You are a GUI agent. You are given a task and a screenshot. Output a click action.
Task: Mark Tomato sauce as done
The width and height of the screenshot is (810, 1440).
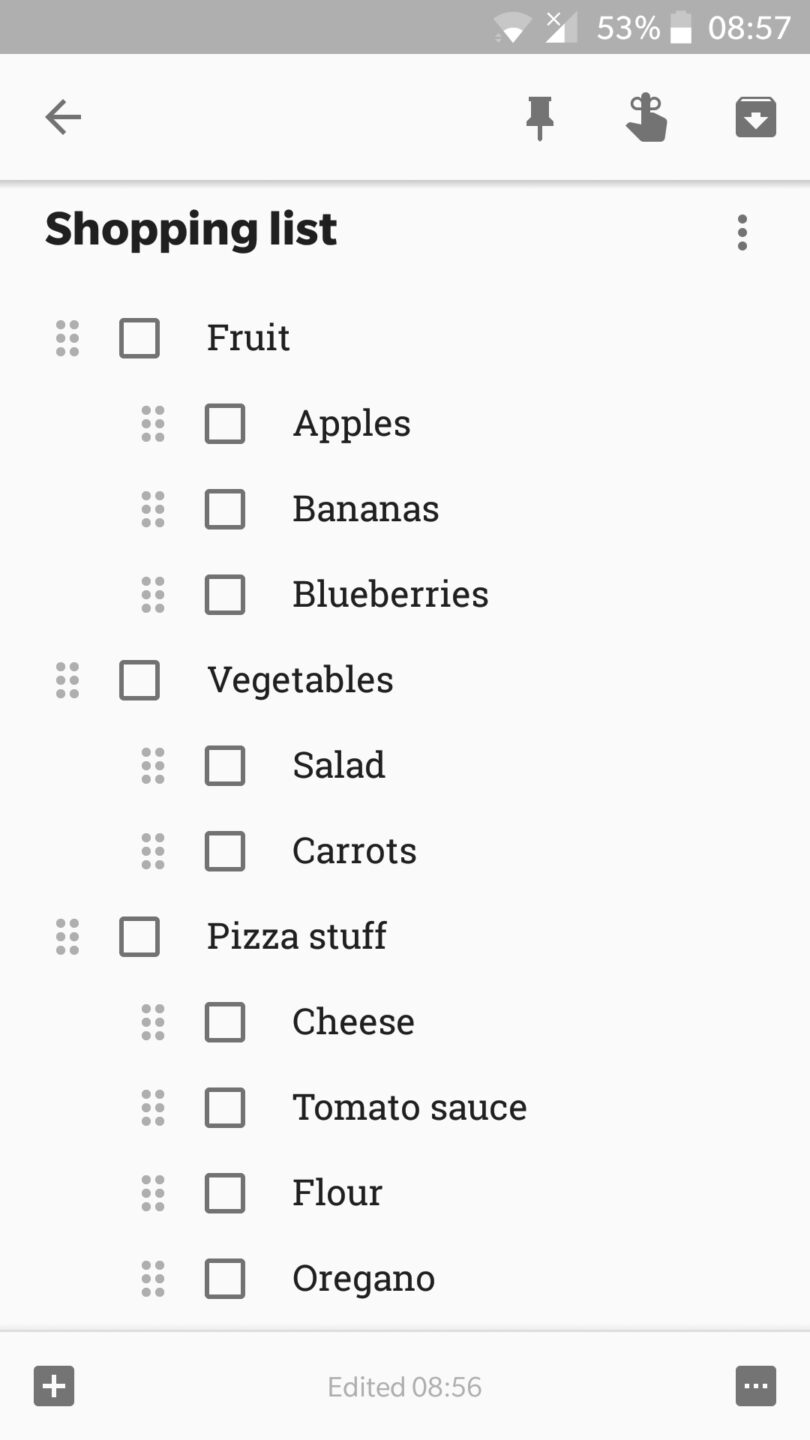[225, 1108]
